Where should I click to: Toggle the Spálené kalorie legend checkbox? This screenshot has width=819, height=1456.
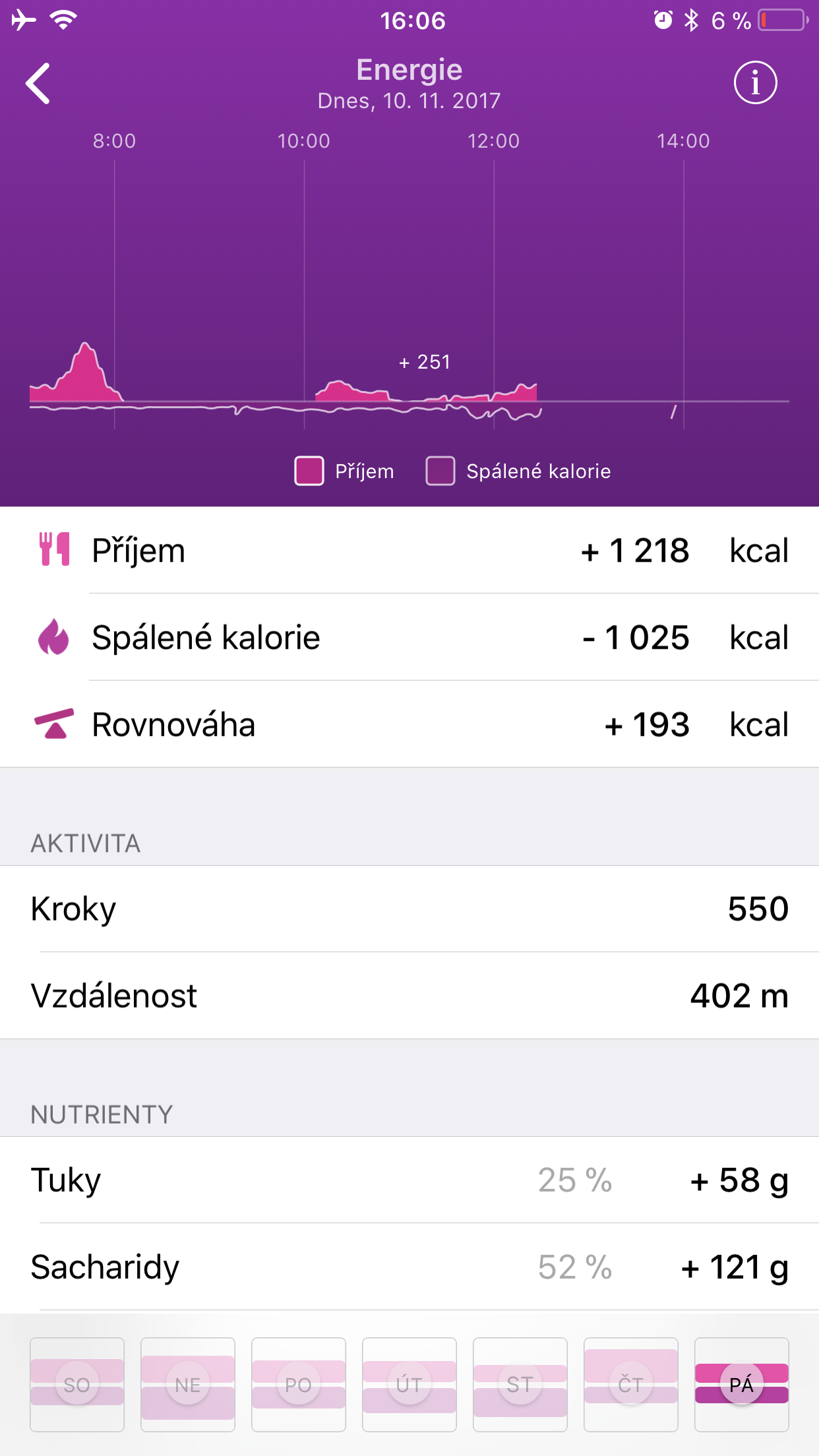440,471
